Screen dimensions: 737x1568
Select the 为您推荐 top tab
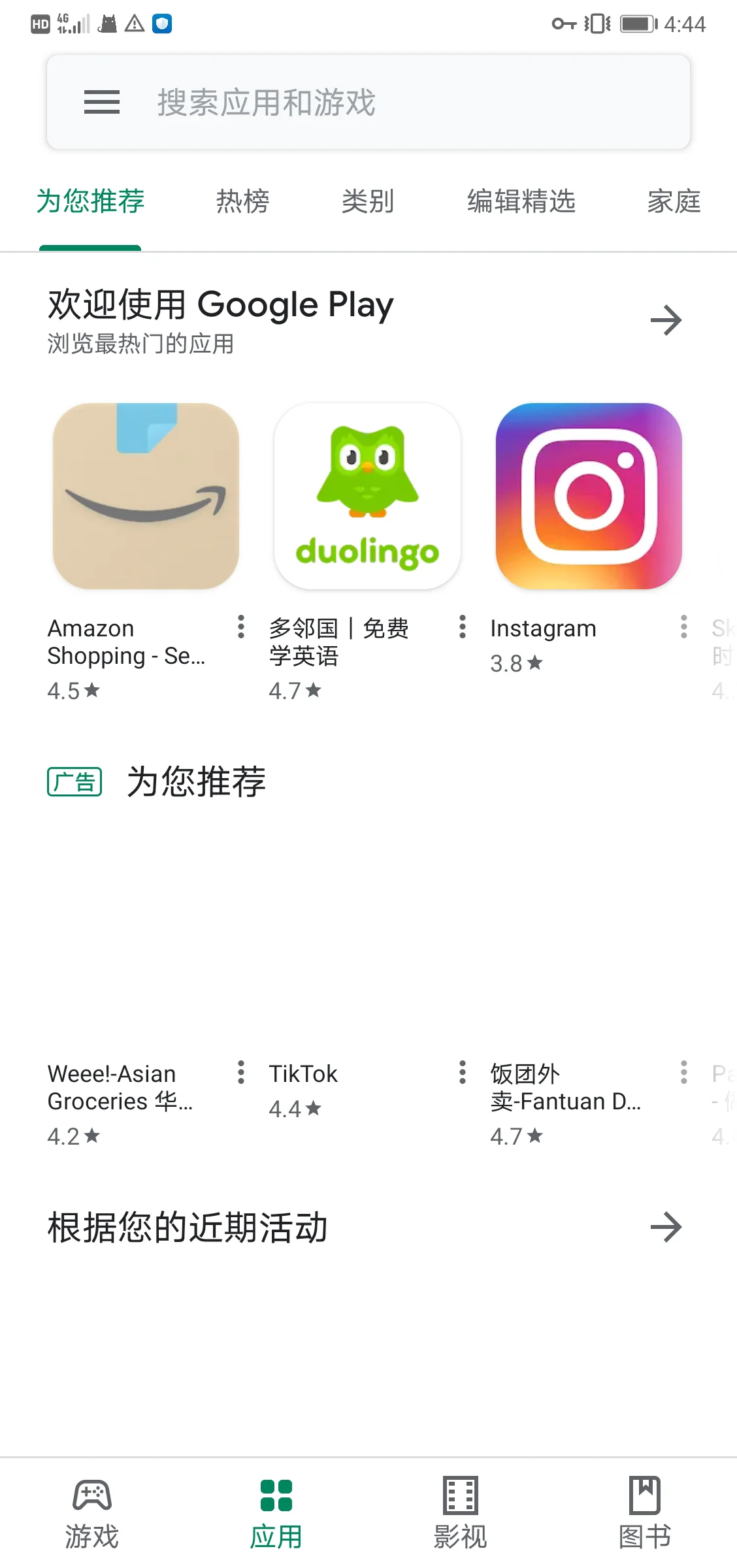click(x=90, y=201)
